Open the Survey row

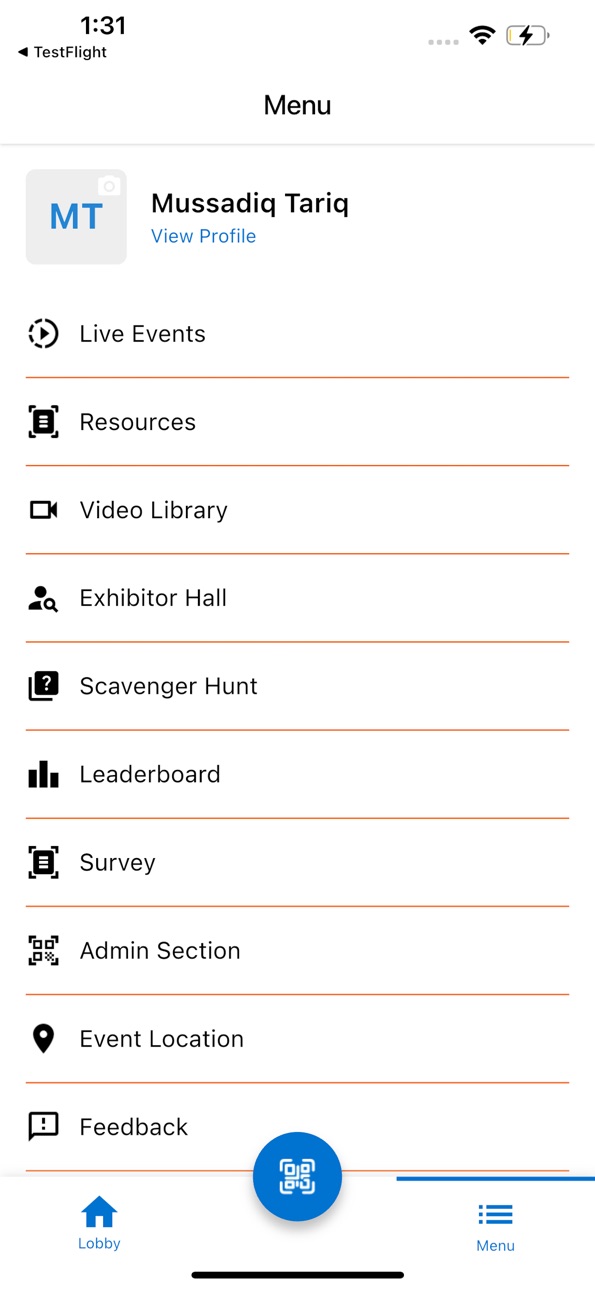pos(297,862)
